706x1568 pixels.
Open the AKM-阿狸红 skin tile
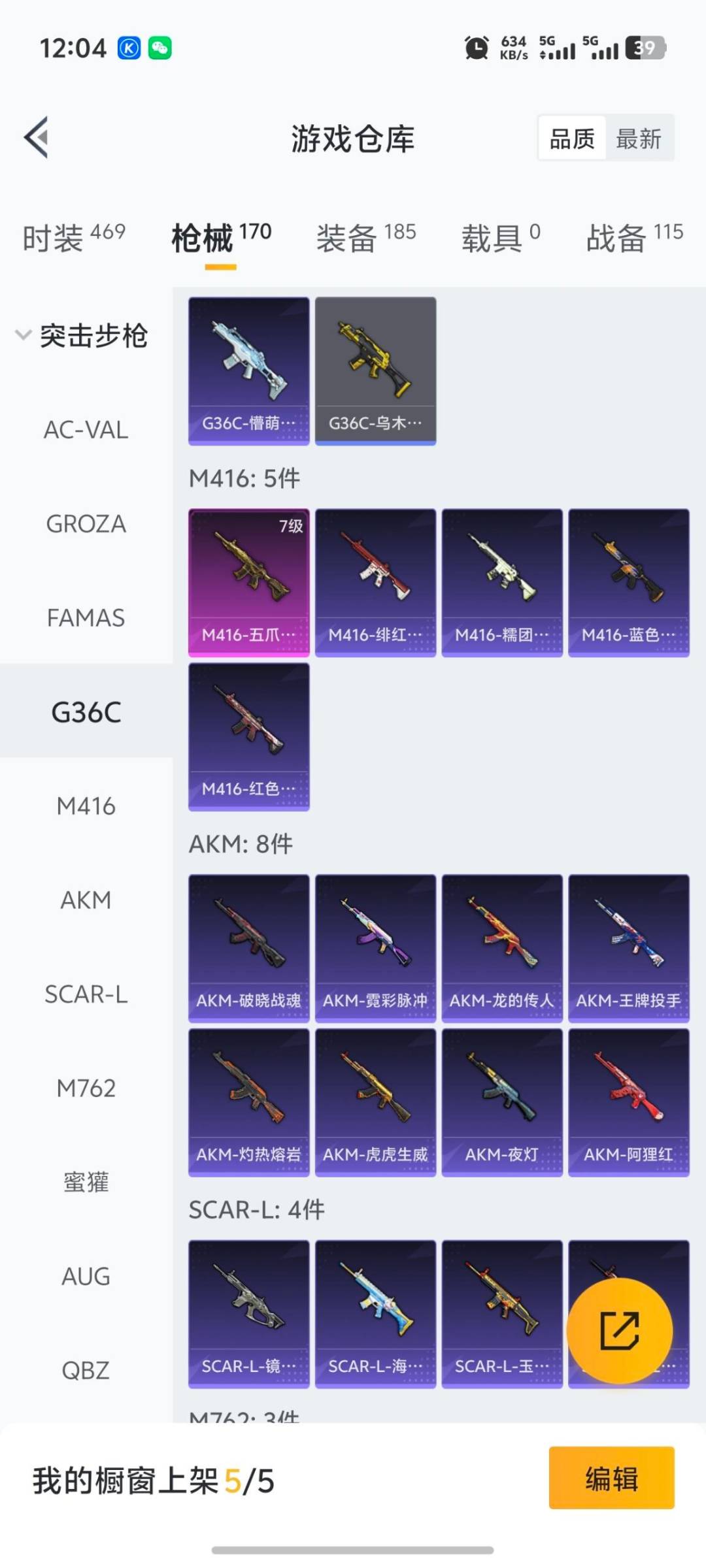pyautogui.click(x=628, y=1102)
